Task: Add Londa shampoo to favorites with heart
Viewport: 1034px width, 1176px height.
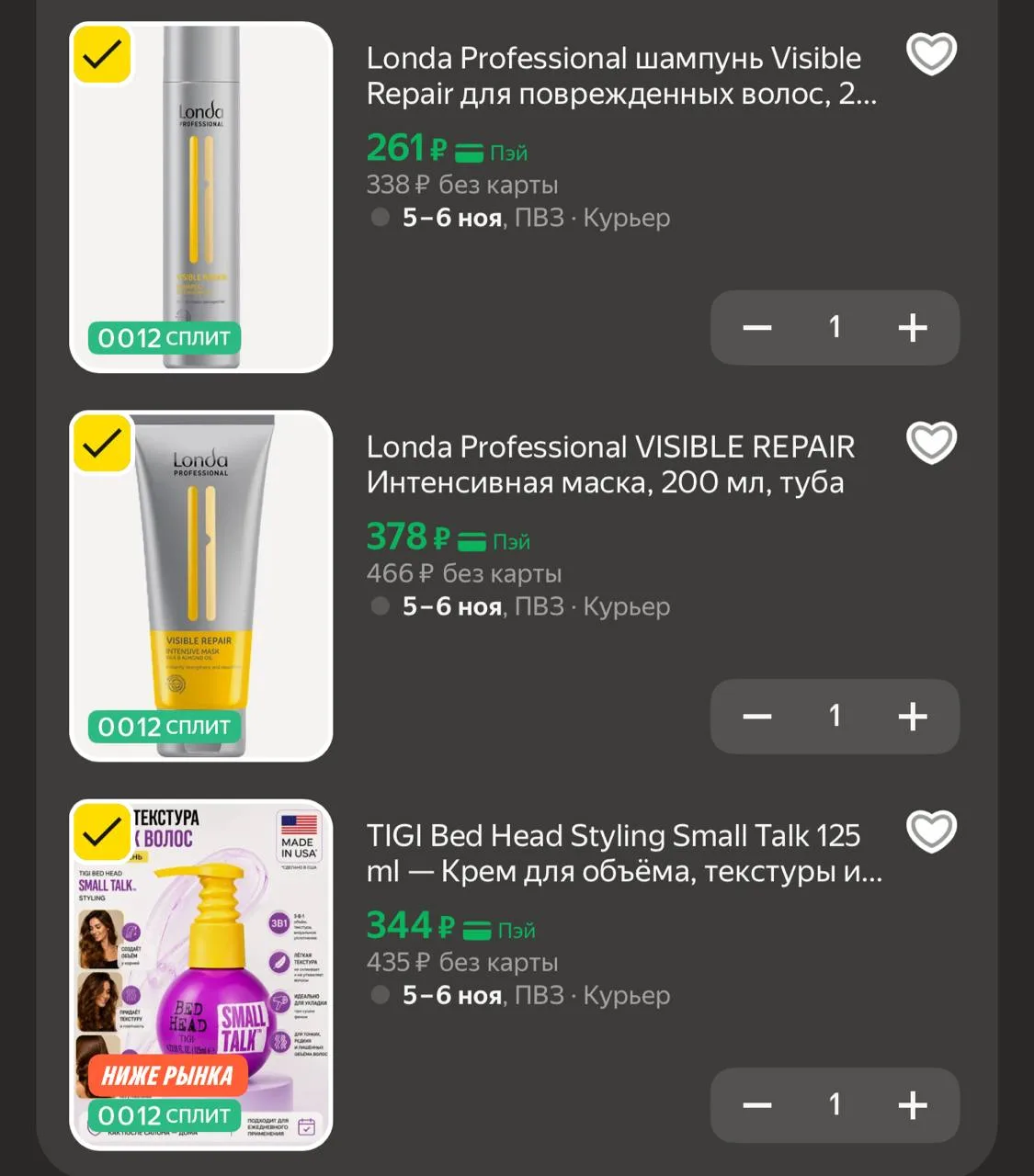Action: click(932, 54)
